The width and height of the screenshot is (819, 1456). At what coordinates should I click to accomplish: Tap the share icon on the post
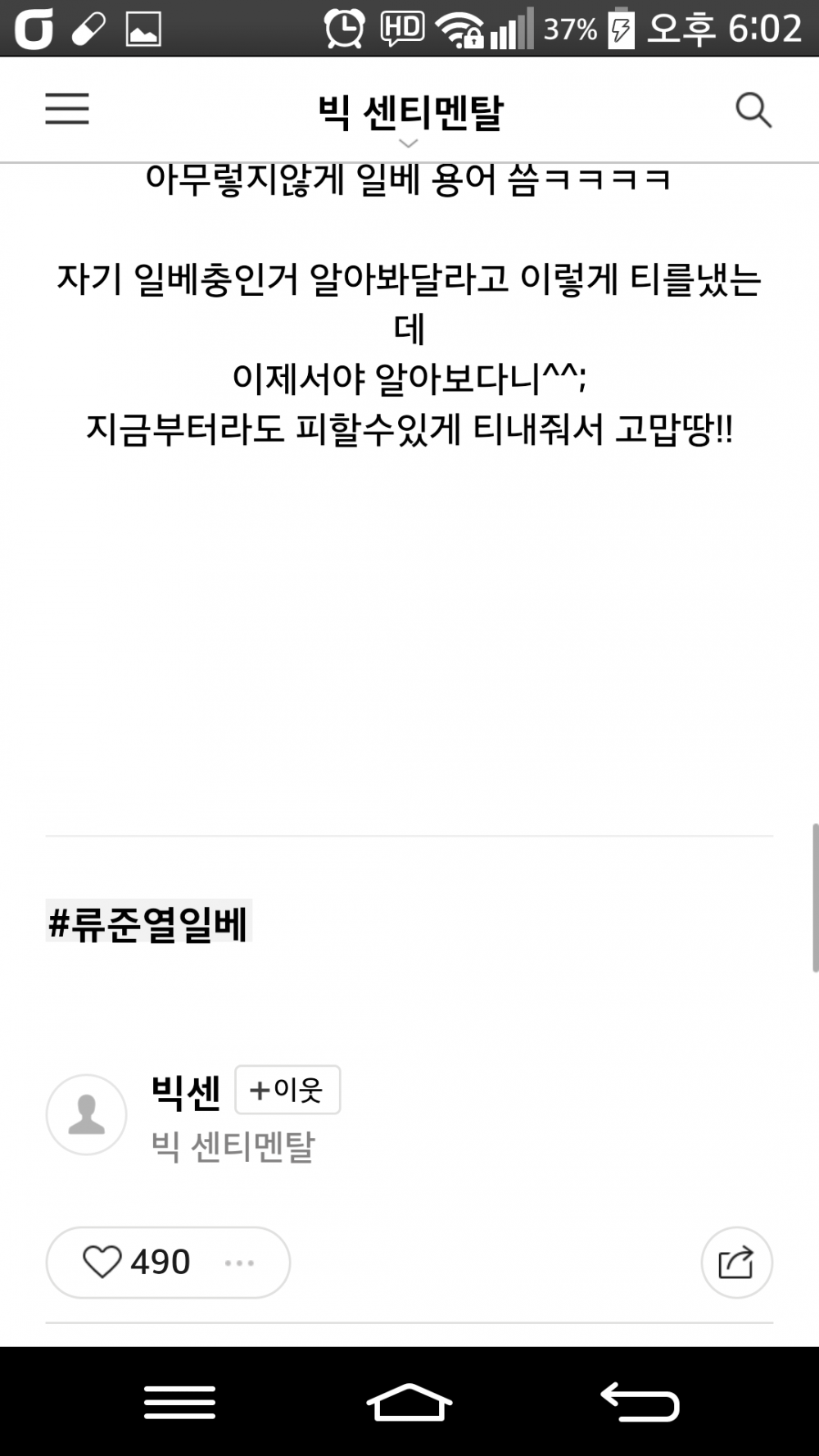(x=736, y=1262)
